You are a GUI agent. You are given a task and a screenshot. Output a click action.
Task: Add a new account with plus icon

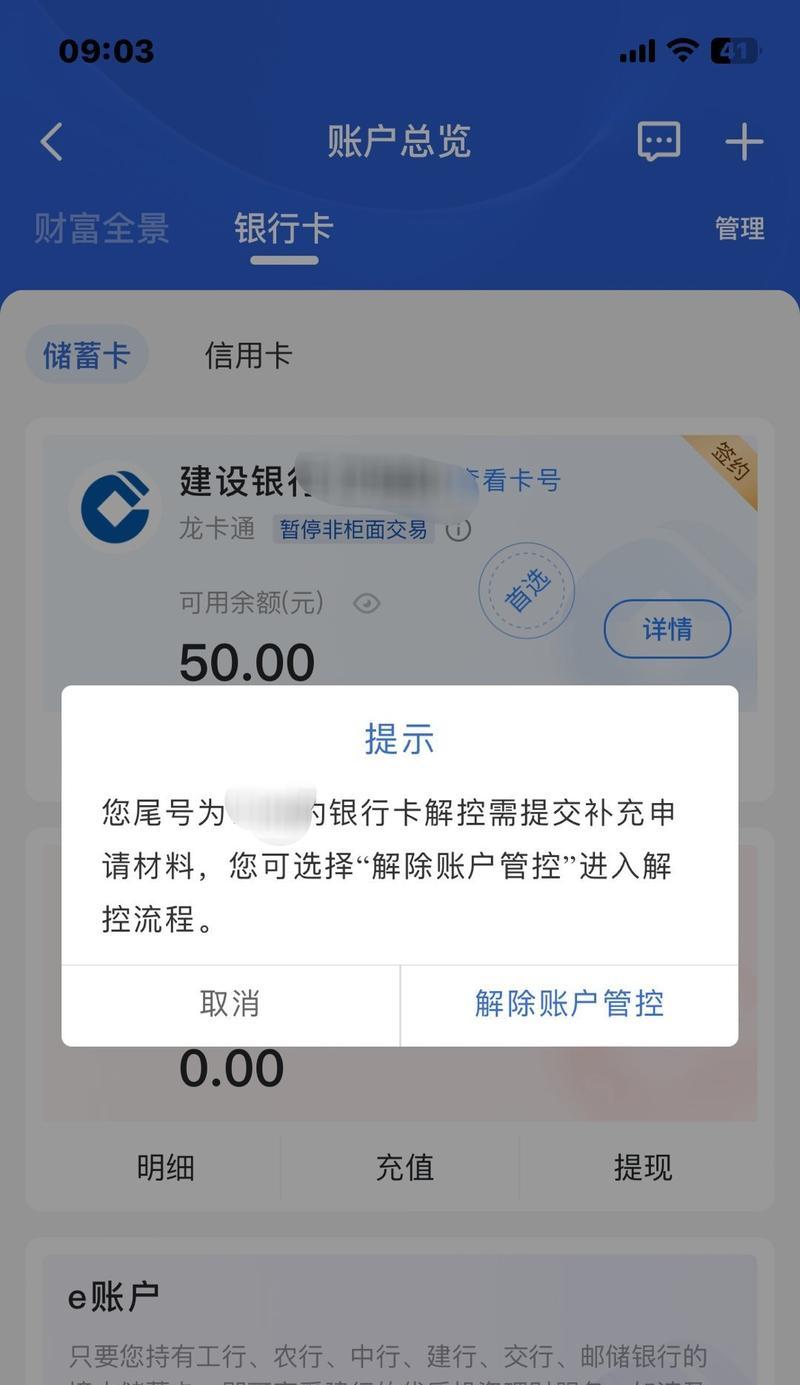[x=744, y=142]
